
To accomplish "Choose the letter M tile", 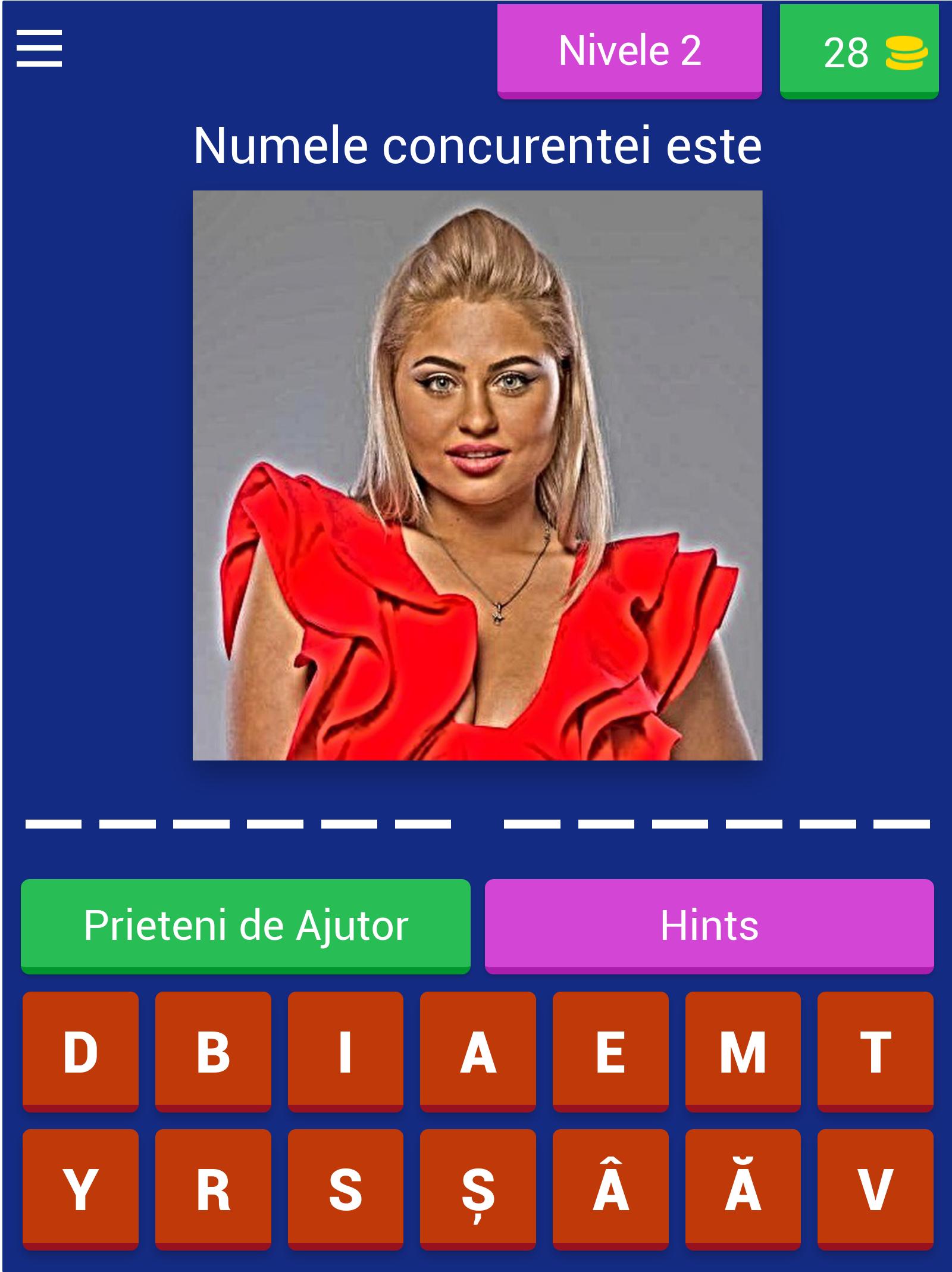I will (743, 1051).
